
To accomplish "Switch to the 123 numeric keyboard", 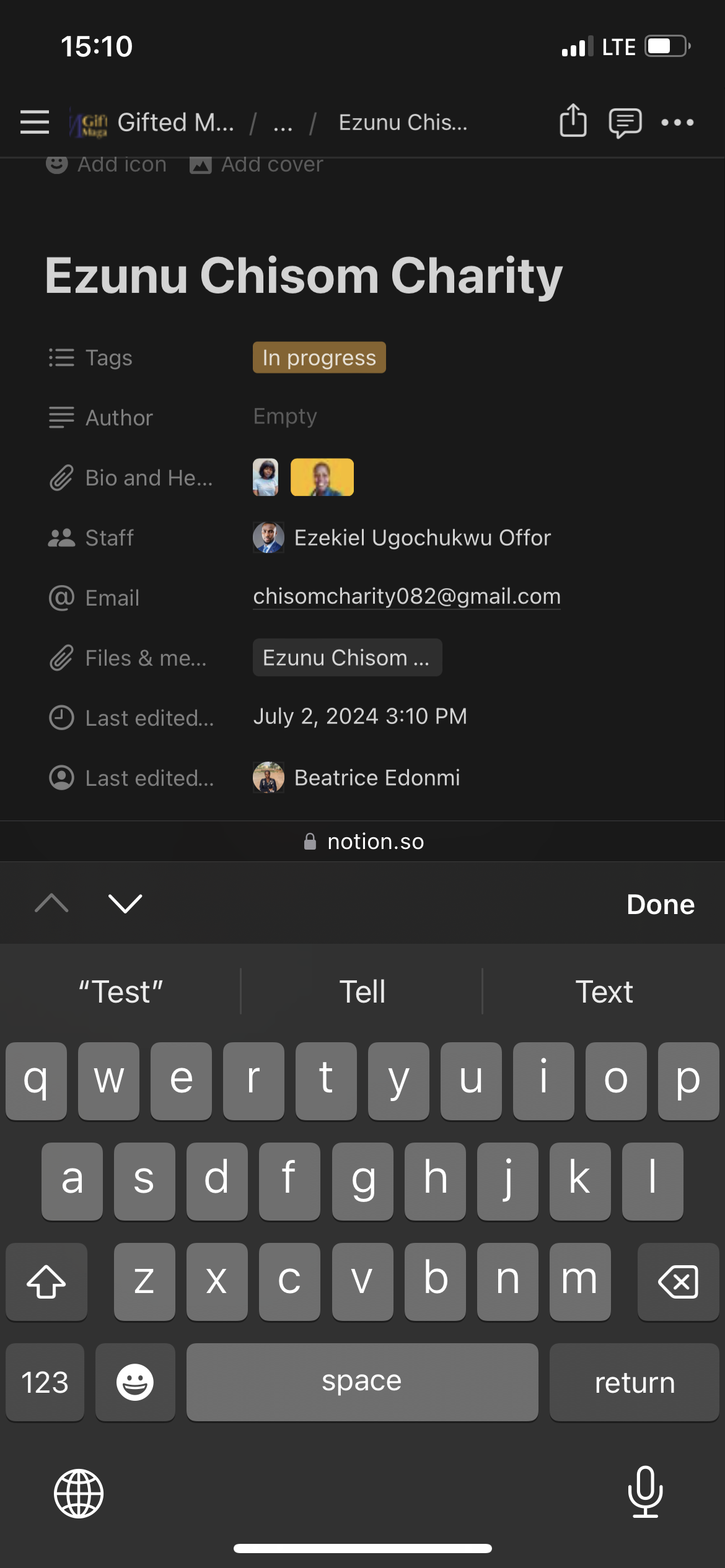I will pos(45,1382).
